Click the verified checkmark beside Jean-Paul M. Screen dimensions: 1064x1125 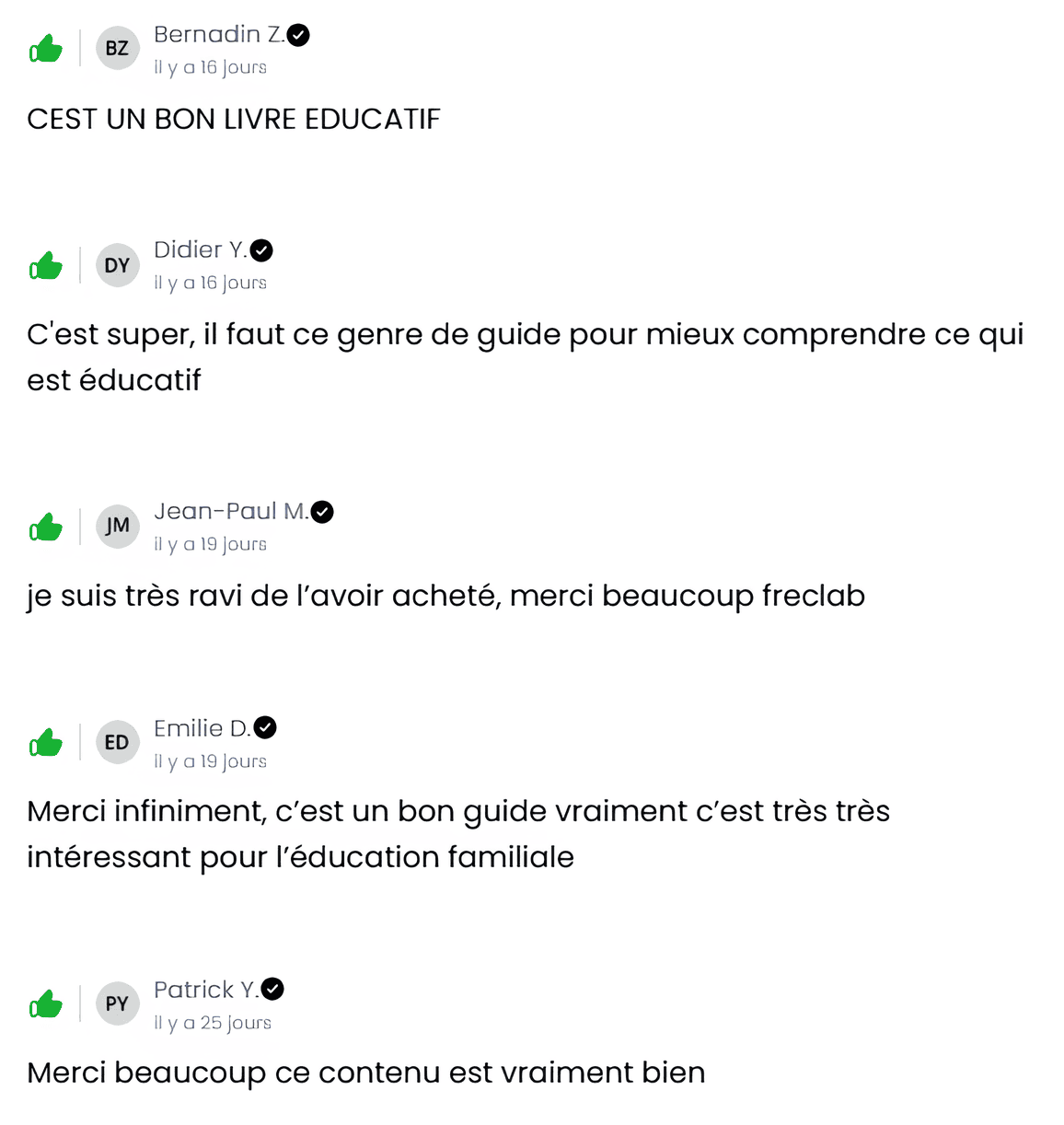[322, 512]
